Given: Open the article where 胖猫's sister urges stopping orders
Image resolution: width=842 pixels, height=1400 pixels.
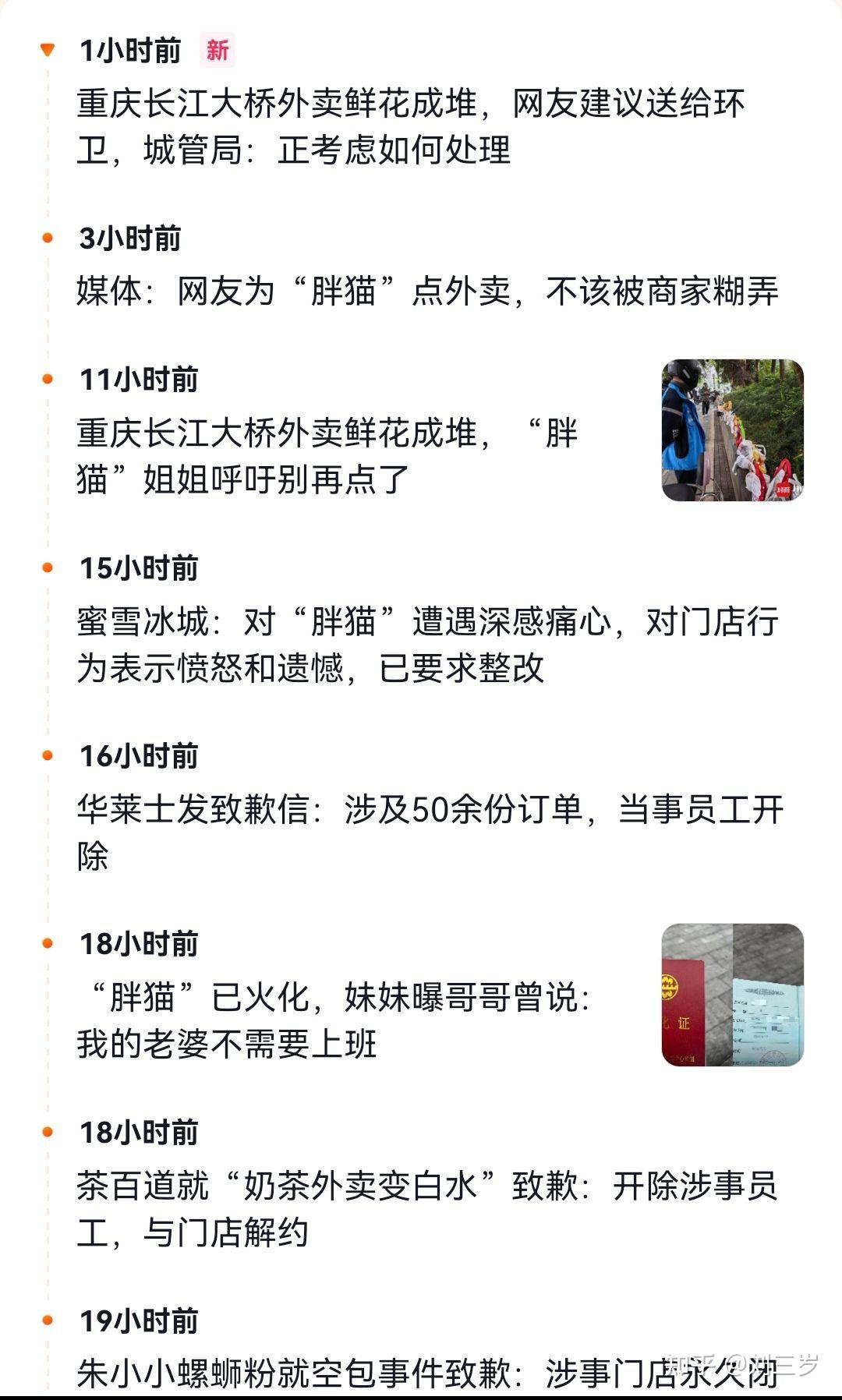Looking at the screenshot, I should click(x=327, y=456).
